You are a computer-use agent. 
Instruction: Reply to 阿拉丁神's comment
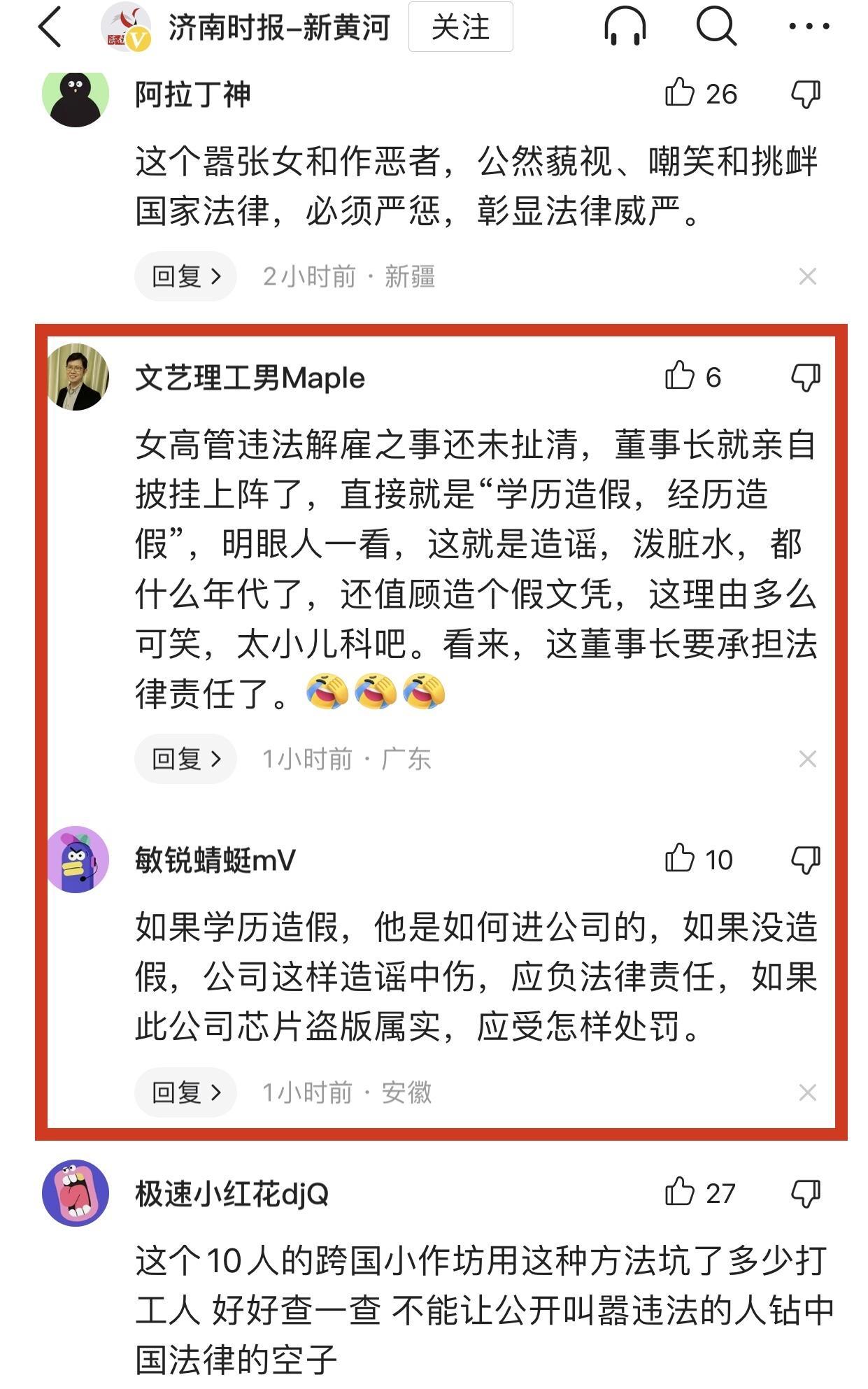(185, 276)
